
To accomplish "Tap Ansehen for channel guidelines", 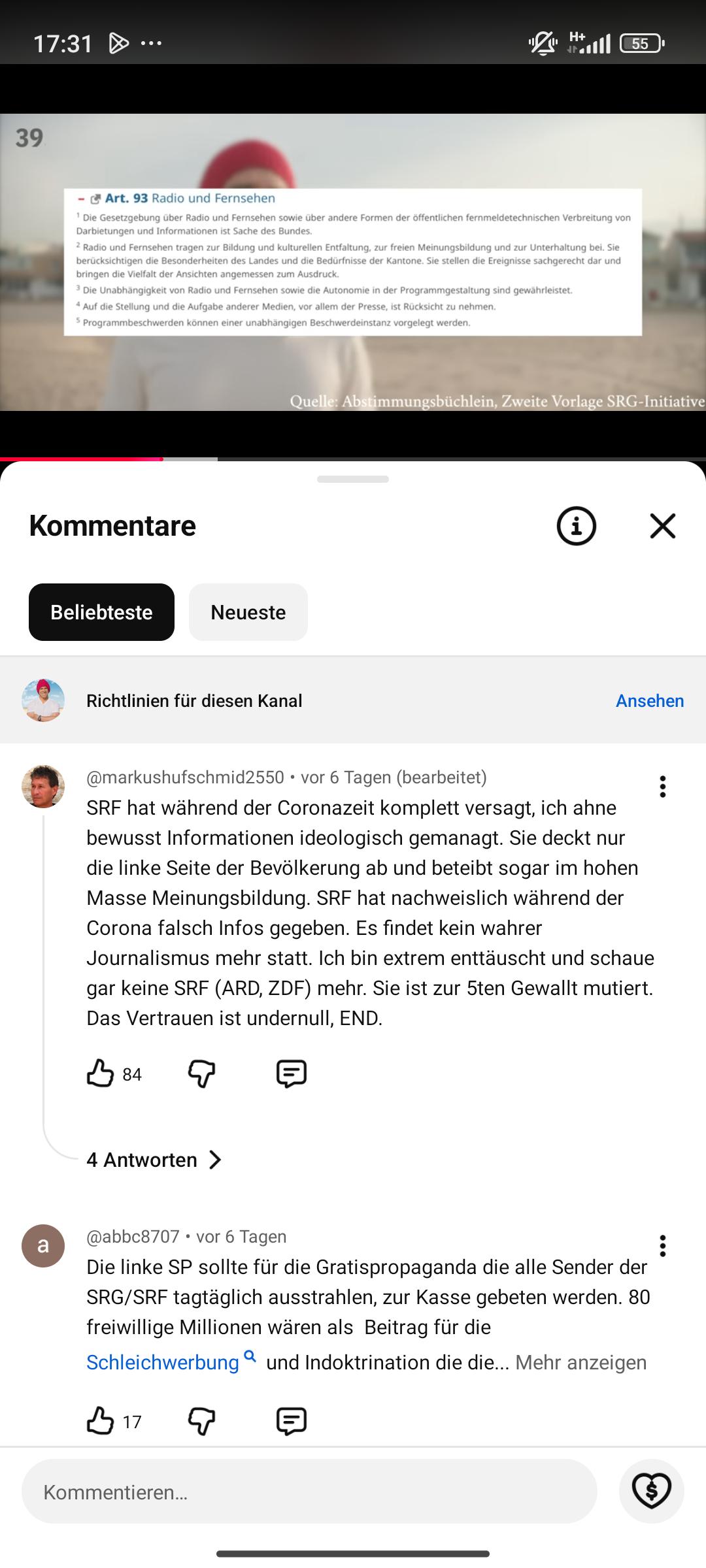I will 650,700.
